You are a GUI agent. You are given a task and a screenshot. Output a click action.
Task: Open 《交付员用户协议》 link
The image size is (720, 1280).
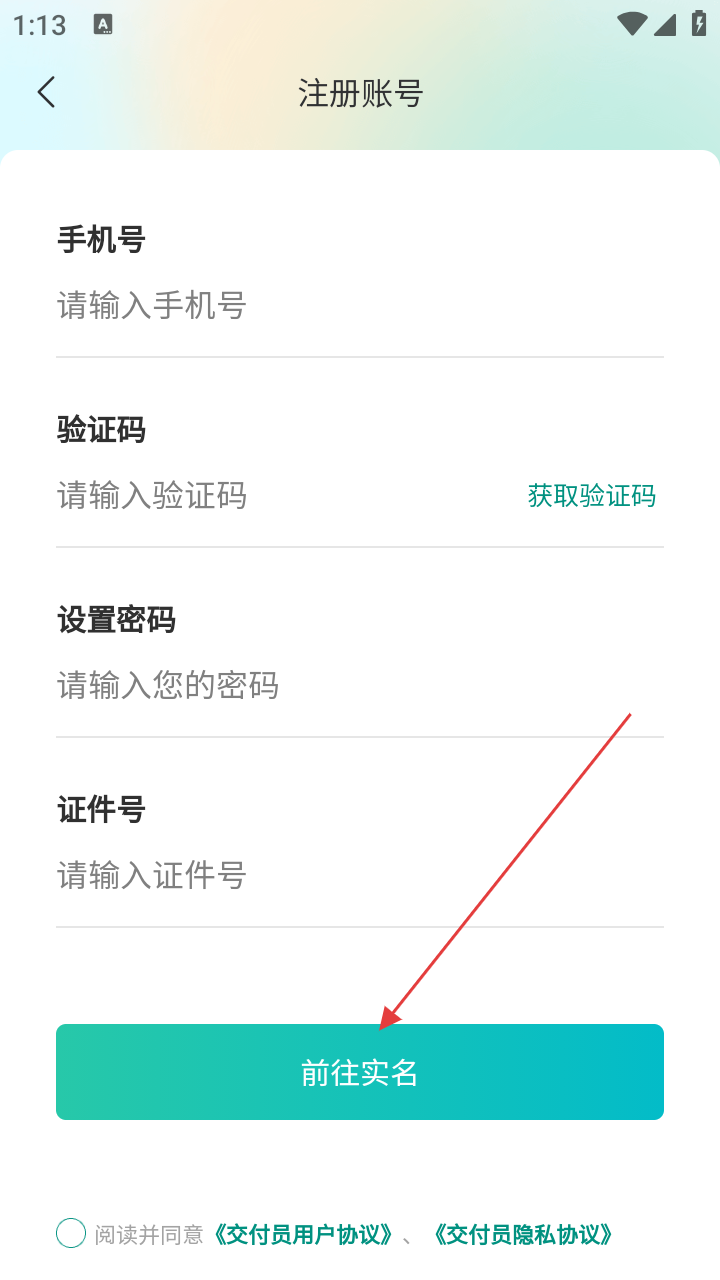pyautogui.click(x=304, y=1235)
